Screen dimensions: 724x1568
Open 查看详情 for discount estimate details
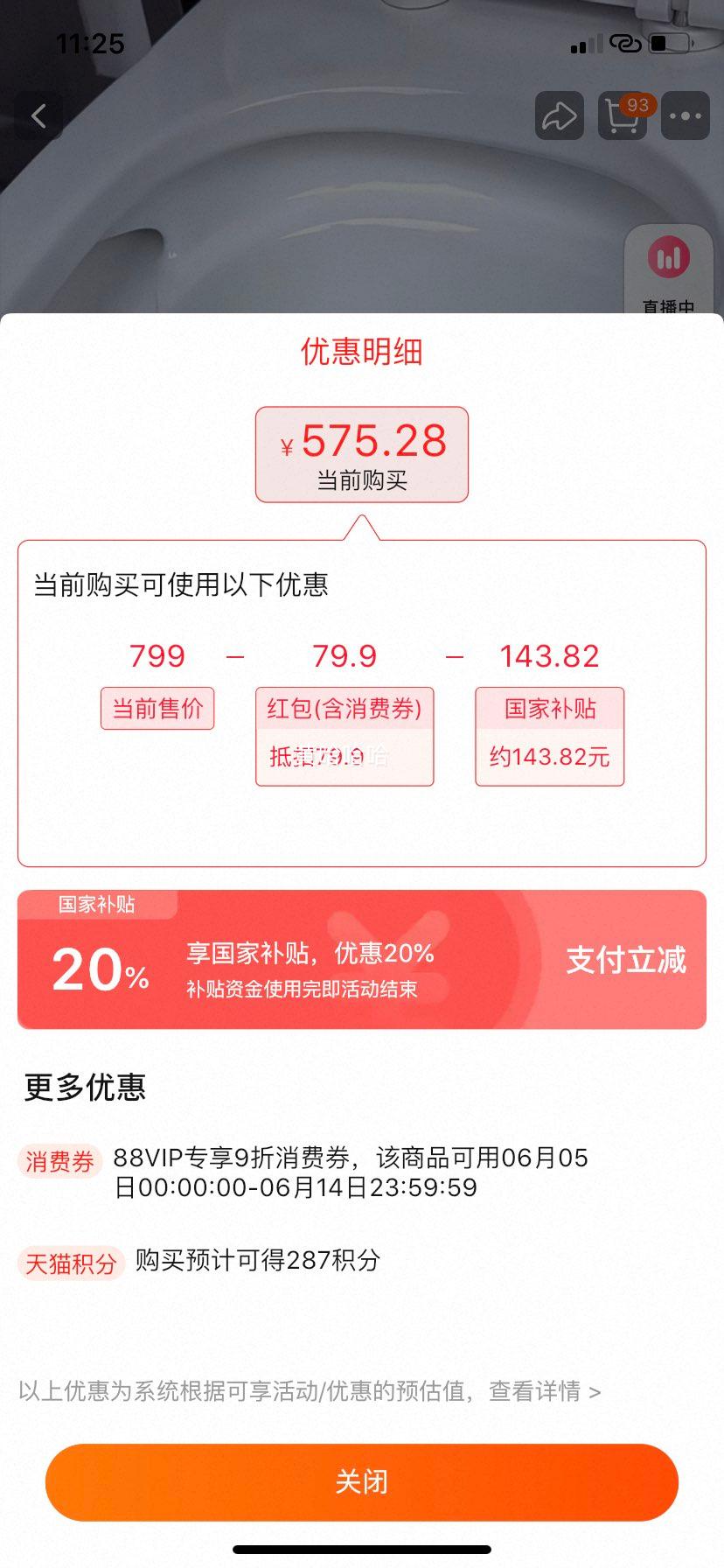click(x=544, y=1391)
